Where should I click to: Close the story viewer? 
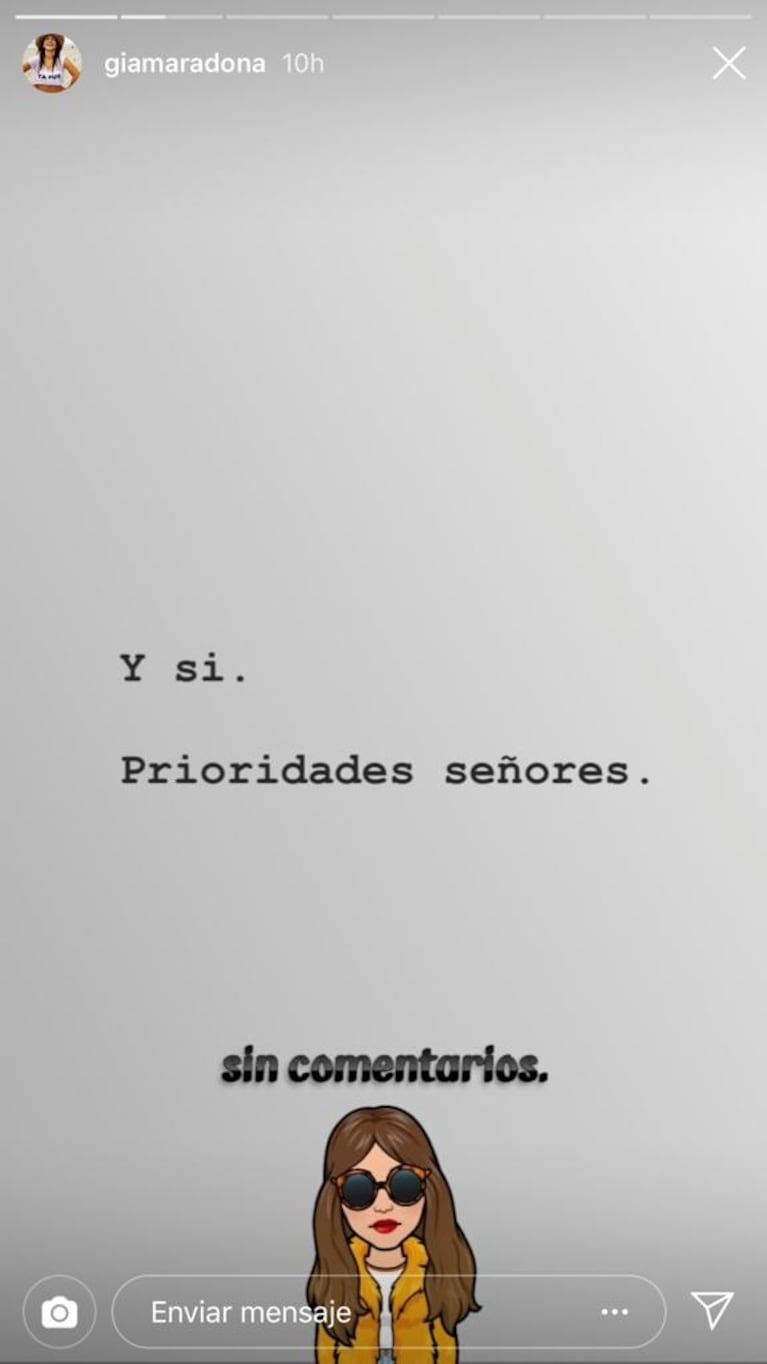coord(728,64)
